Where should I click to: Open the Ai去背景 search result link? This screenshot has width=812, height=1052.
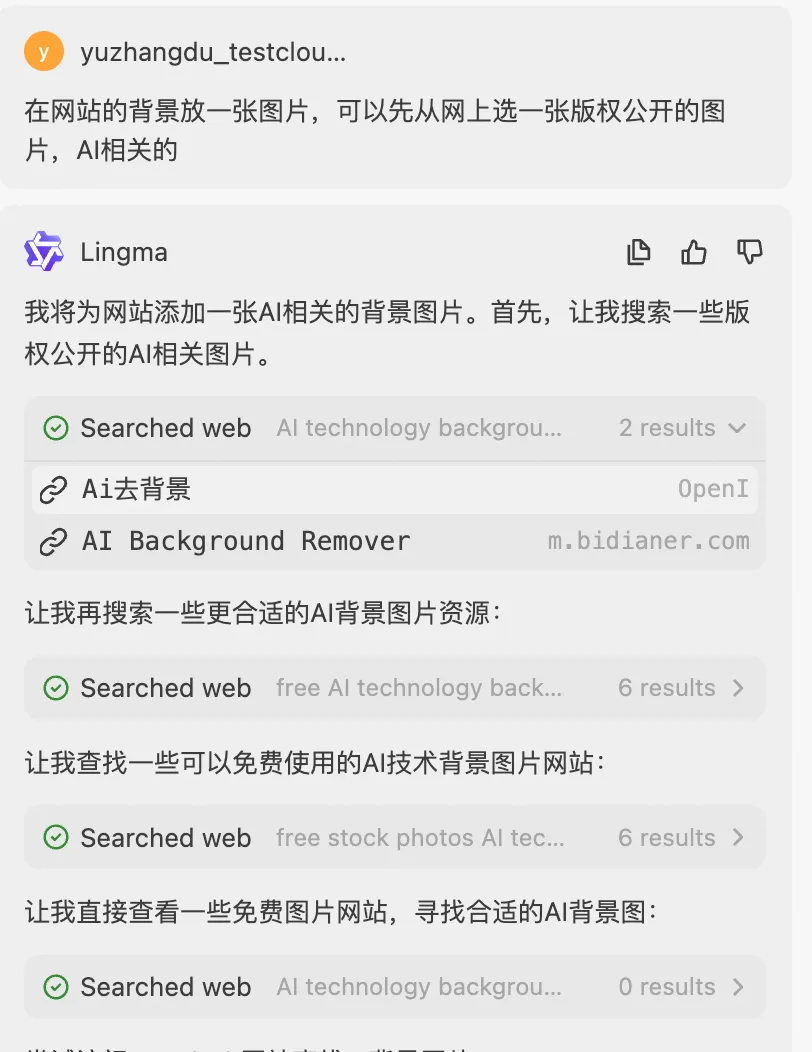pyautogui.click(x=136, y=489)
